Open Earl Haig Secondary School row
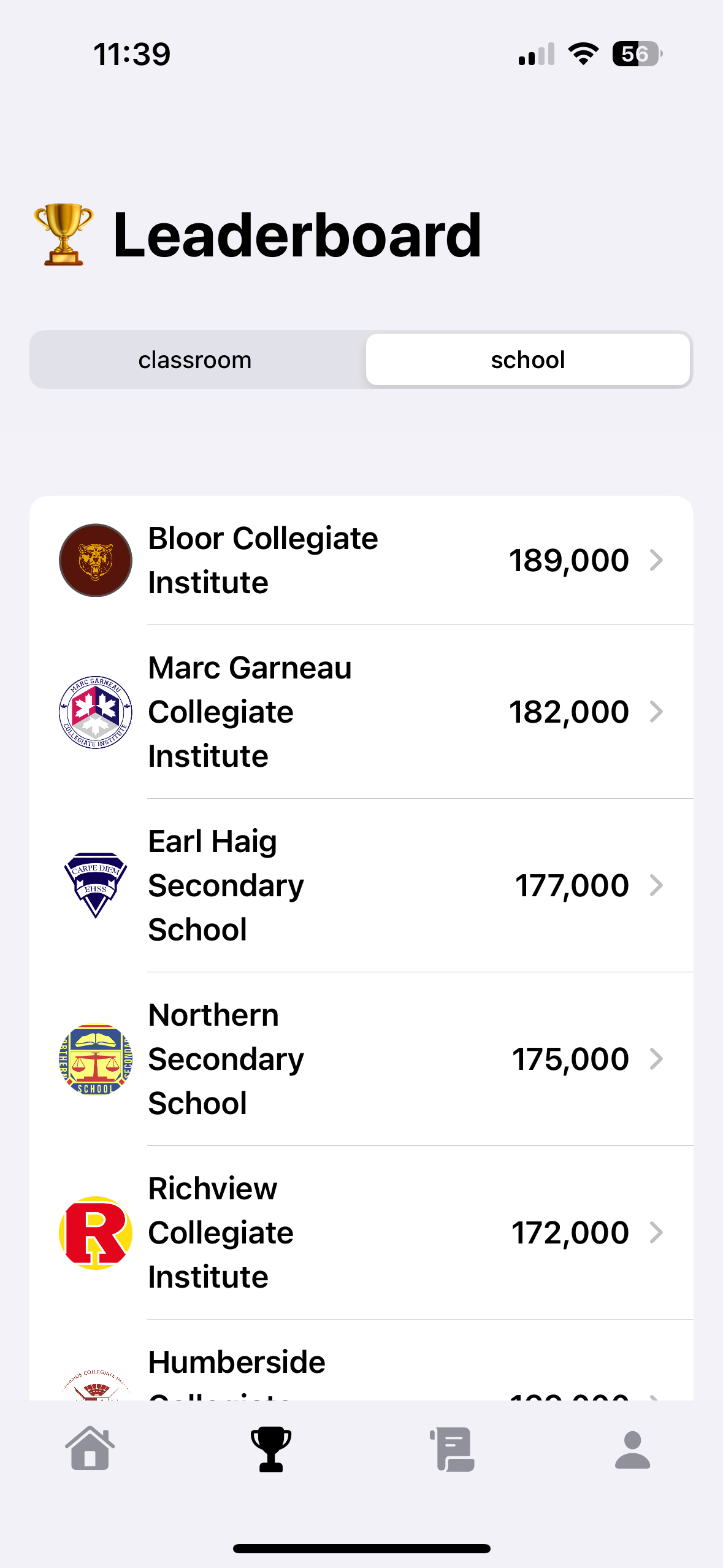Image resolution: width=723 pixels, height=1568 pixels. click(x=361, y=885)
